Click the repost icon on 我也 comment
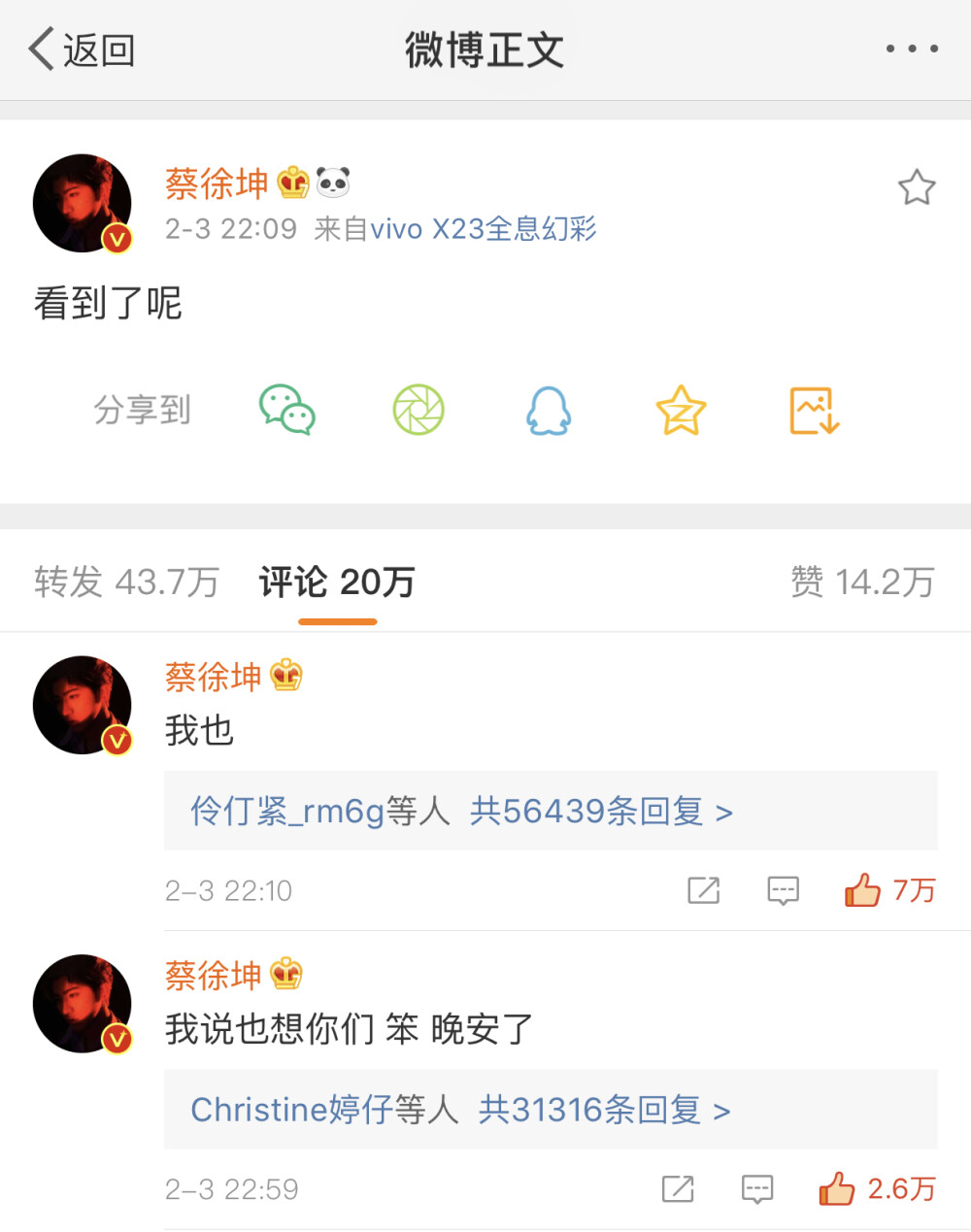Screen dimensions: 971x1232 click(702, 890)
